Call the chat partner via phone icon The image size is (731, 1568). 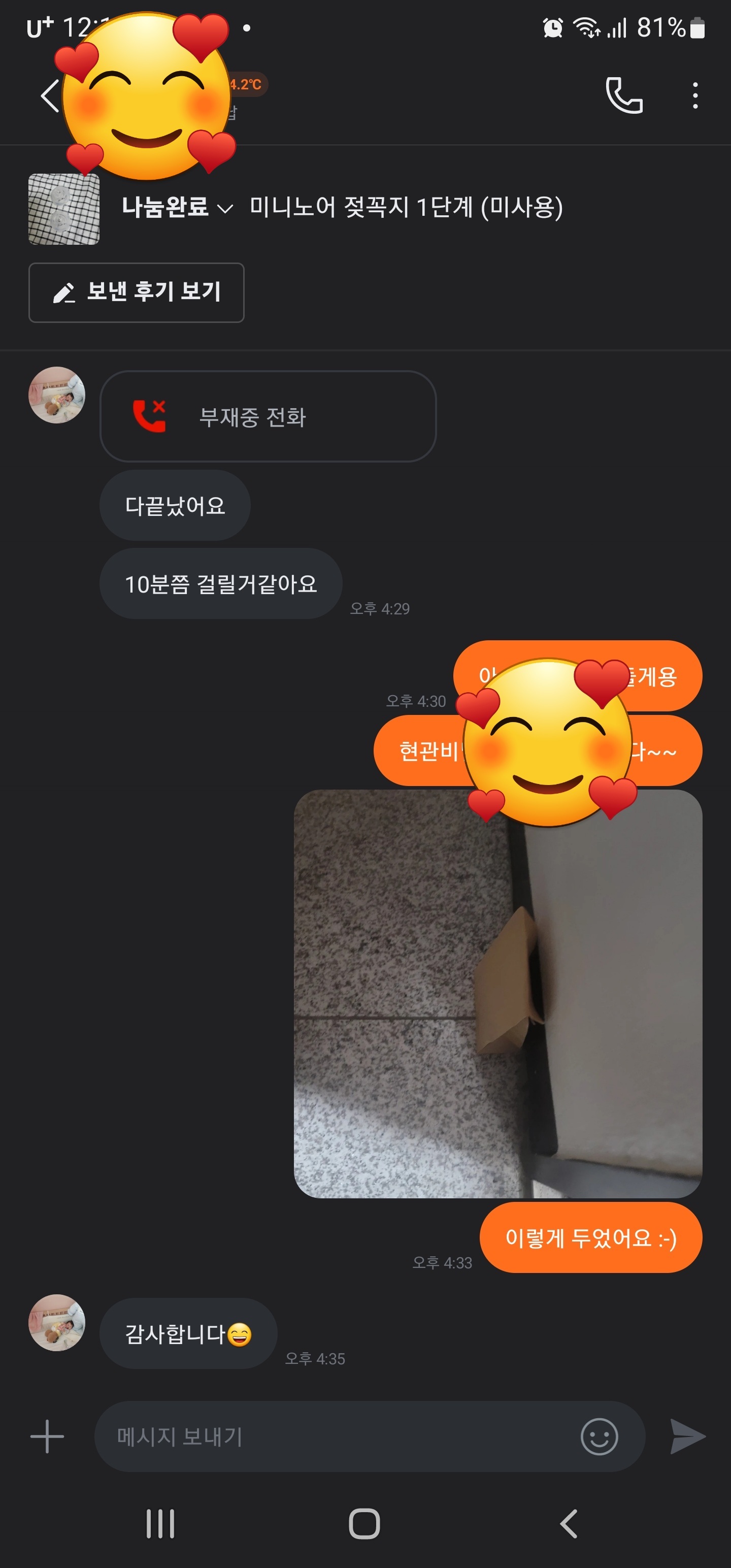click(x=624, y=95)
